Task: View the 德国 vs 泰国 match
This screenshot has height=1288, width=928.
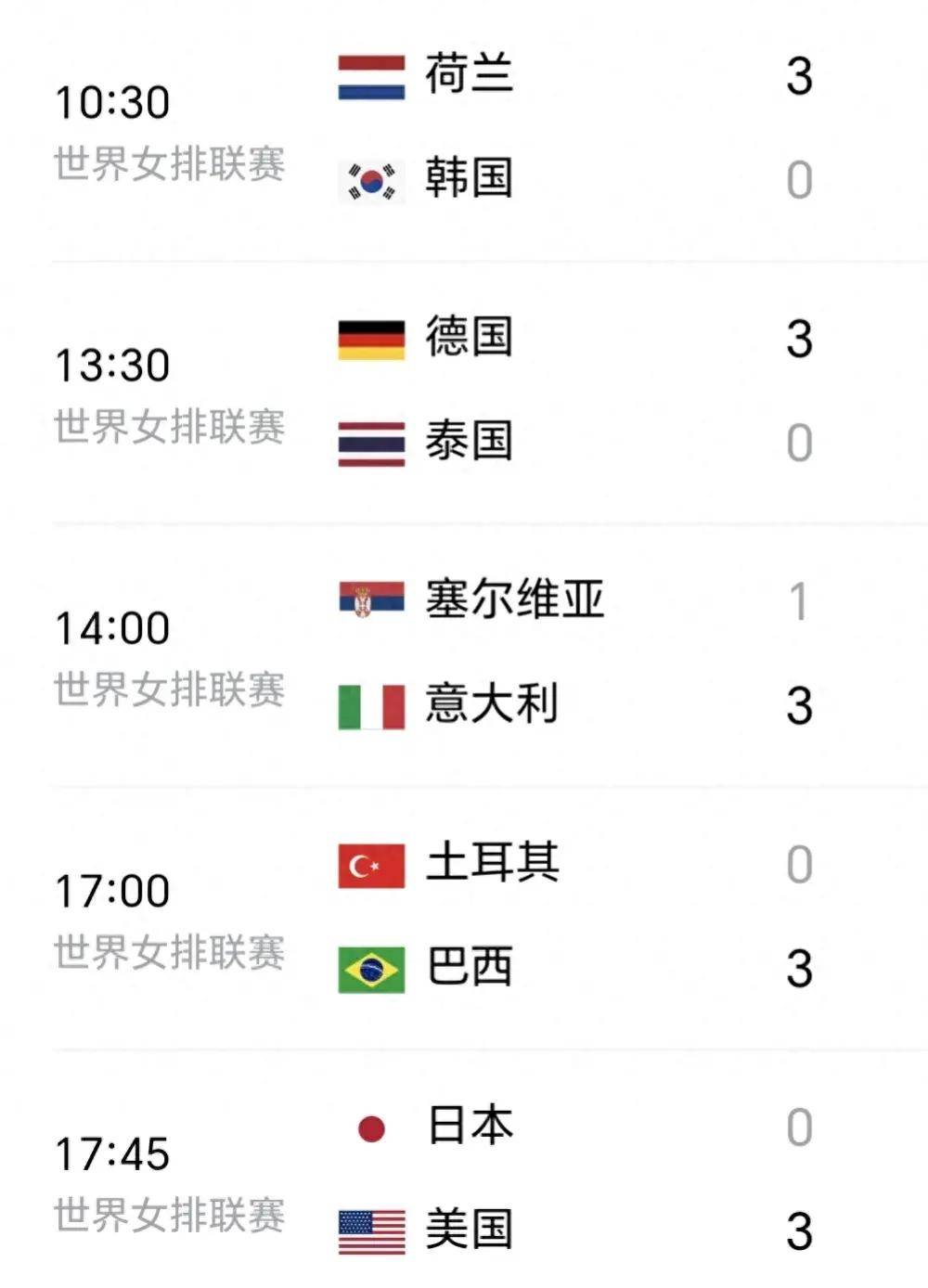Action: [x=464, y=390]
